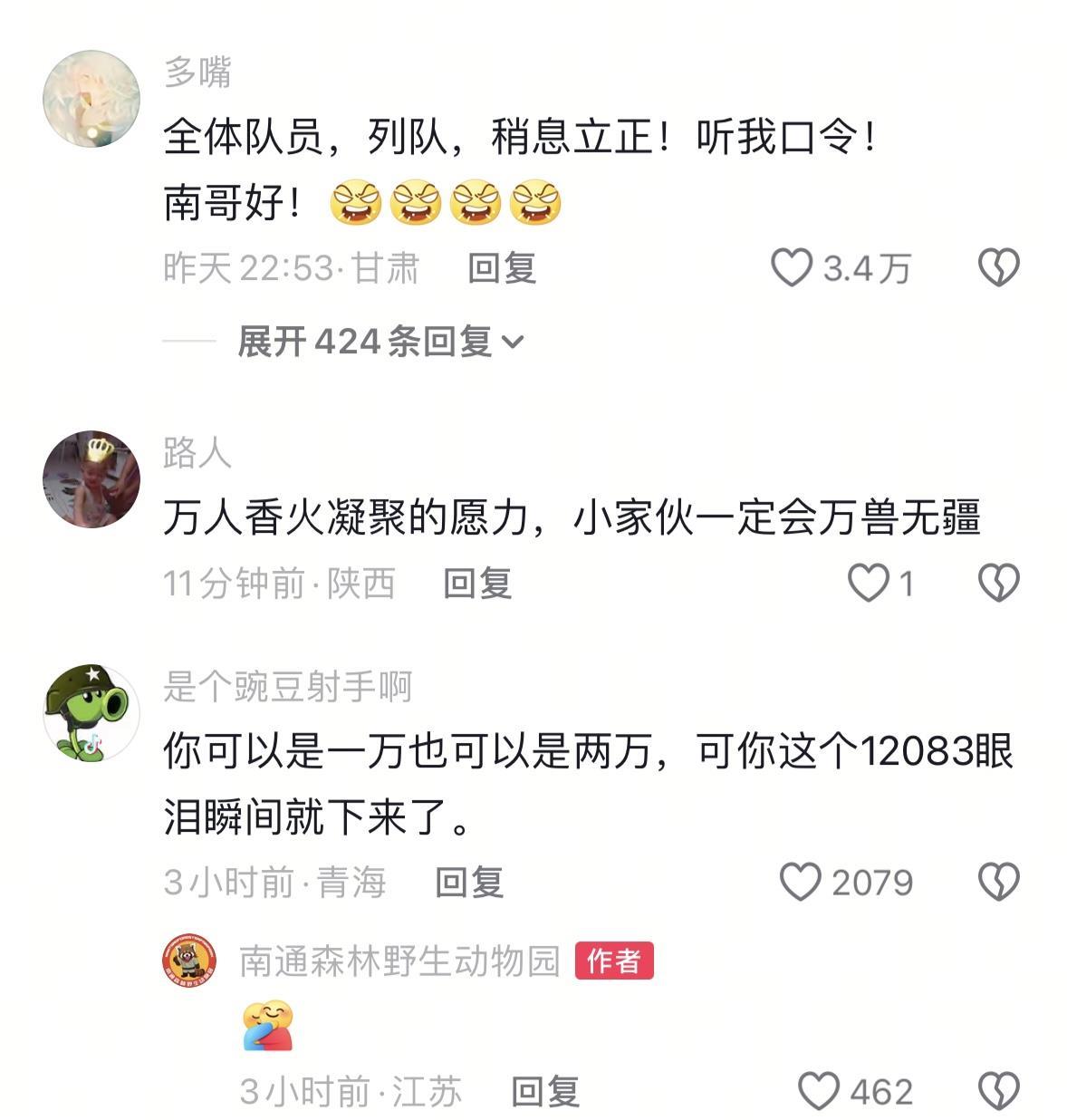Open 是个豌豆射手啊's profile avatar
The image size is (1067, 1120).
(91, 712)
